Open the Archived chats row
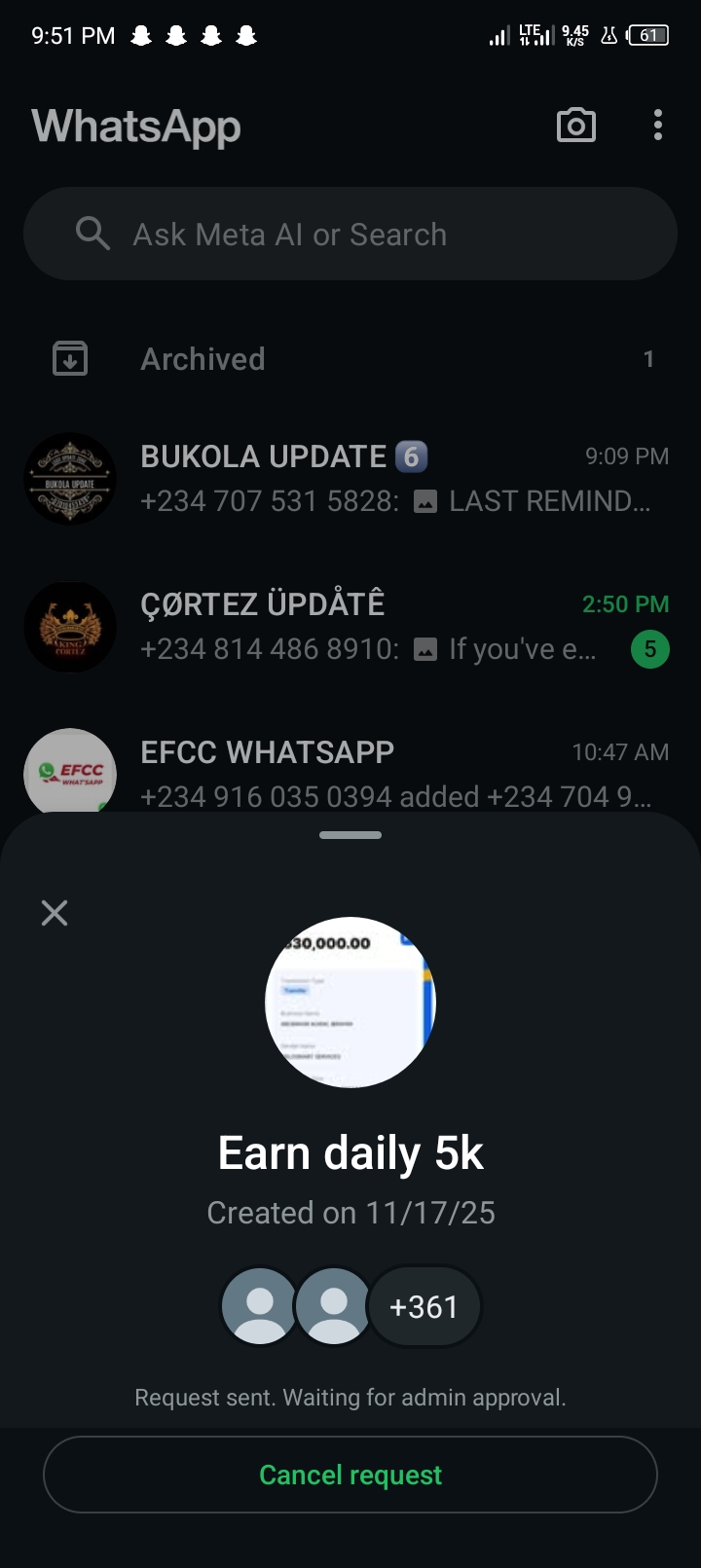The image size is (701, 1568). 350,359
